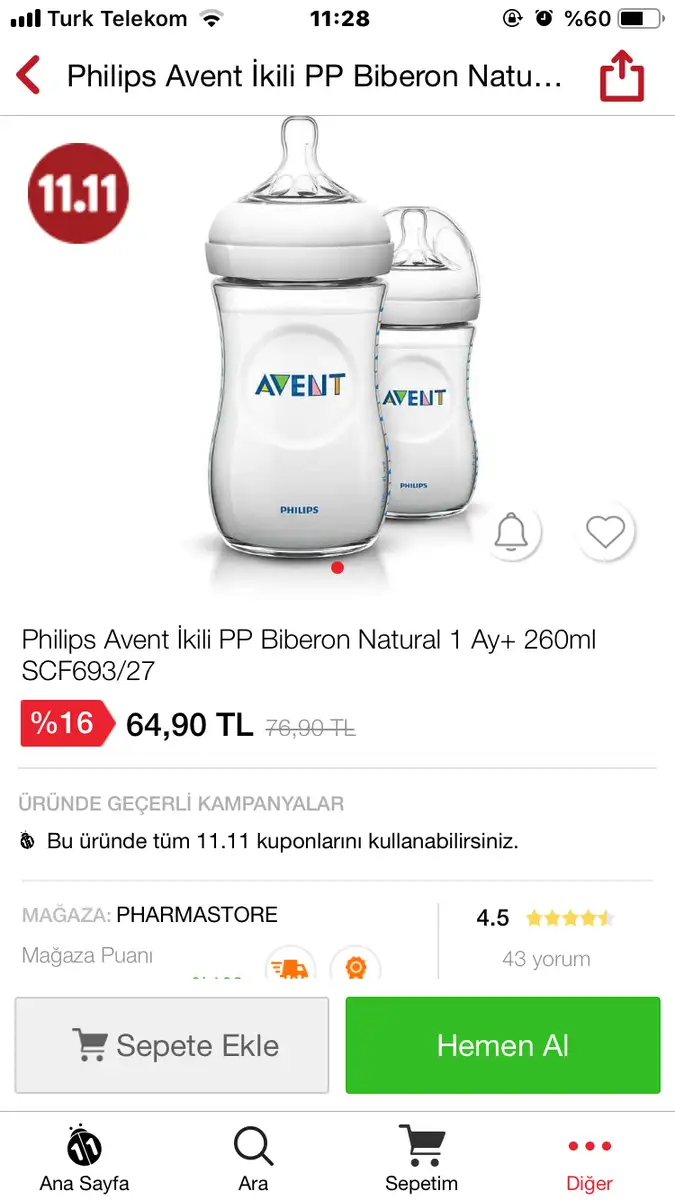
Task: Open the PHARMASTORE seller page
Action: click(x=197, y=914)
